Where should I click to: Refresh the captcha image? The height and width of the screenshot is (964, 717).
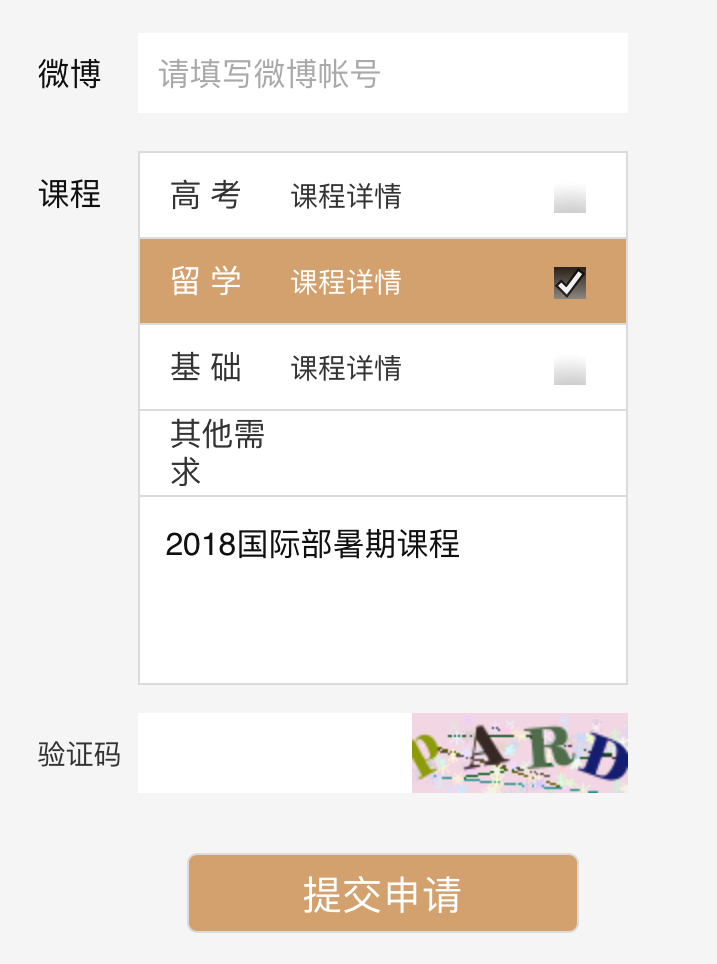[519, 753]
